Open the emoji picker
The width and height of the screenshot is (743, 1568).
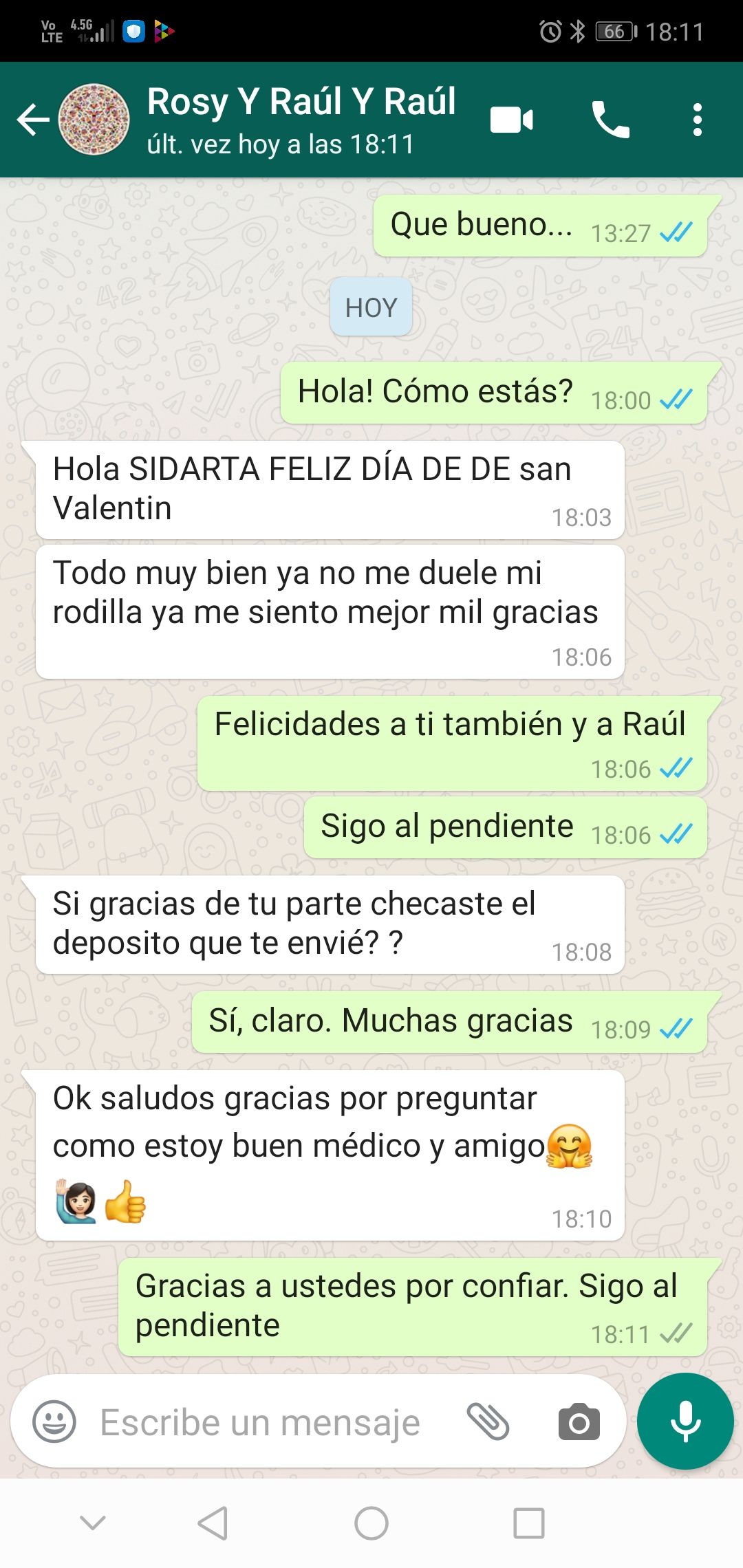[x=54, y=1422]
